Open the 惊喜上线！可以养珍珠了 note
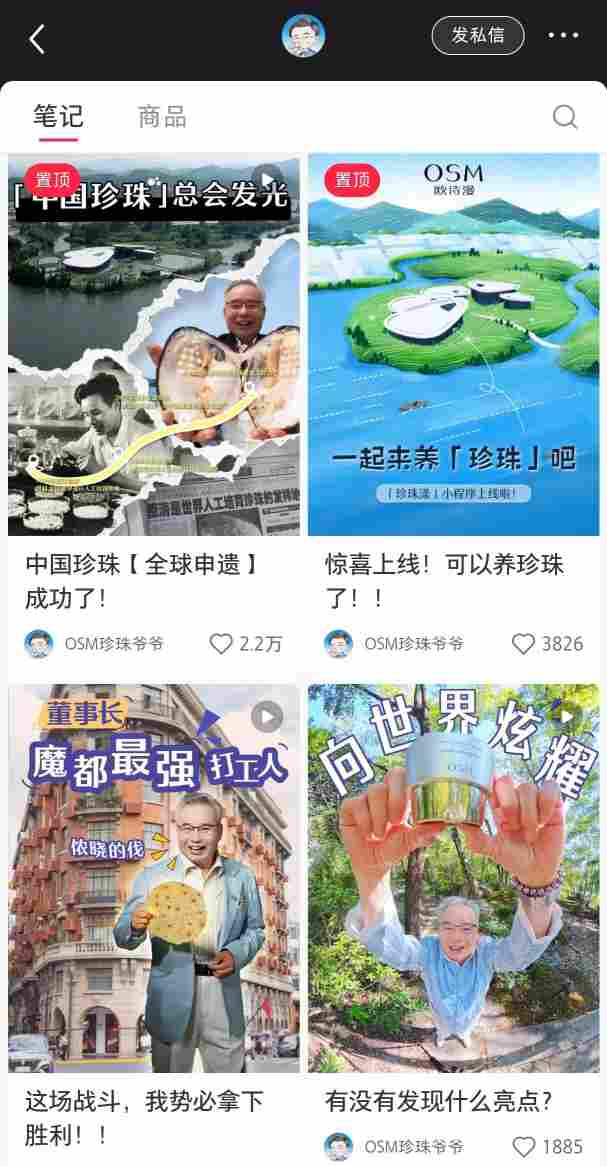Viewport: 607px width, 1166px height. (x=453, y=345)
